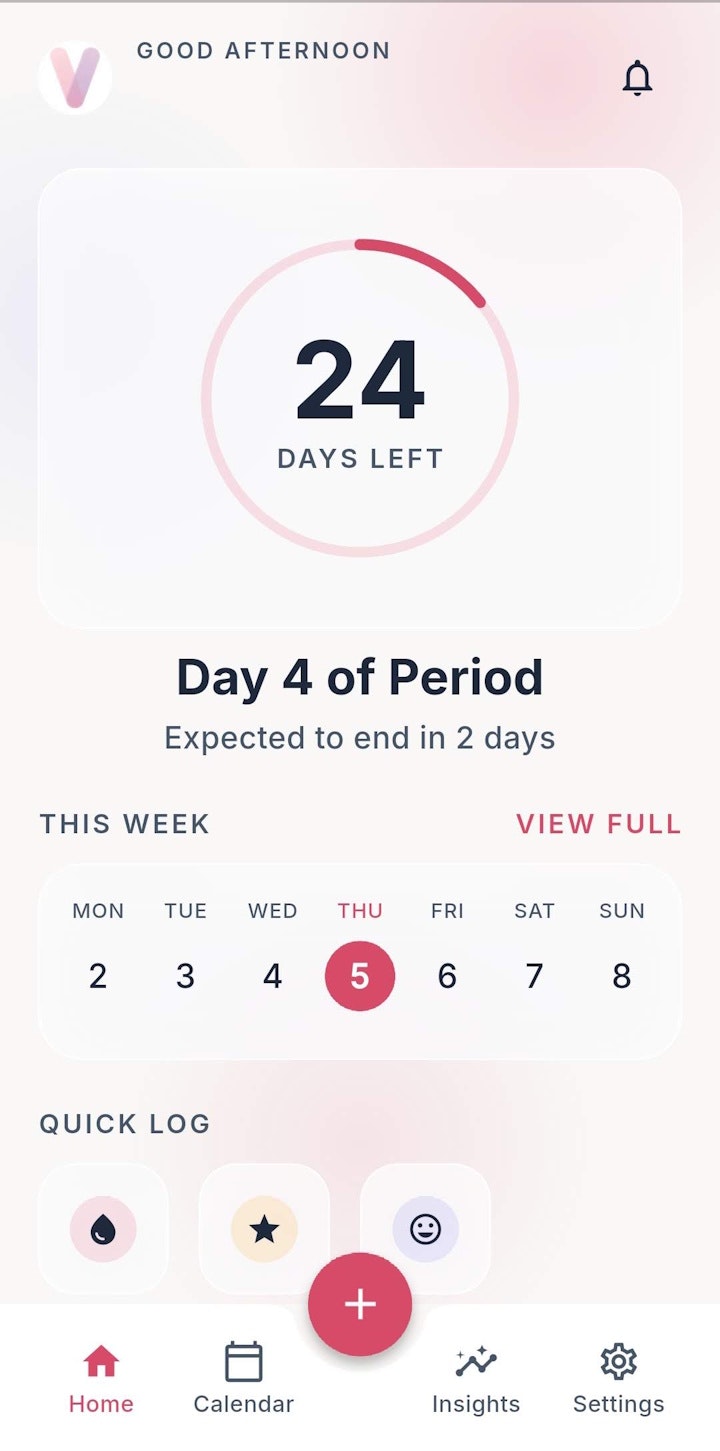Open the notifications bell

(x=637, y=78)
